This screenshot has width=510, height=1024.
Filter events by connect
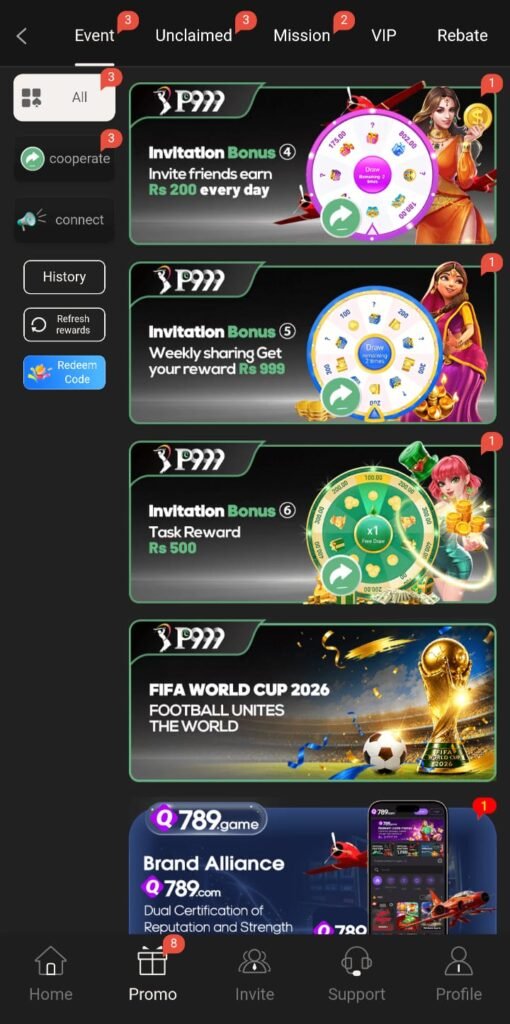point(64,220)
